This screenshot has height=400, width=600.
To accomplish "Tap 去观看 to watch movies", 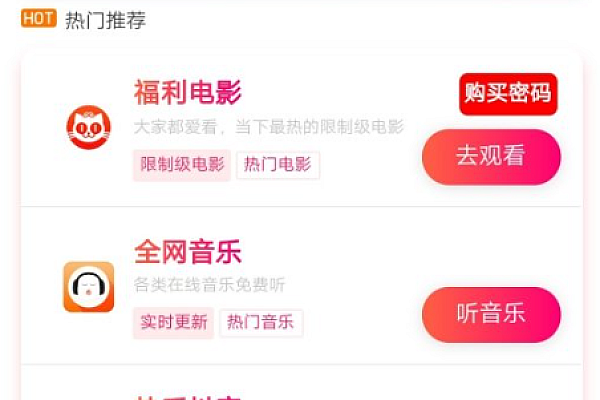I will click(x=491, y=157).
